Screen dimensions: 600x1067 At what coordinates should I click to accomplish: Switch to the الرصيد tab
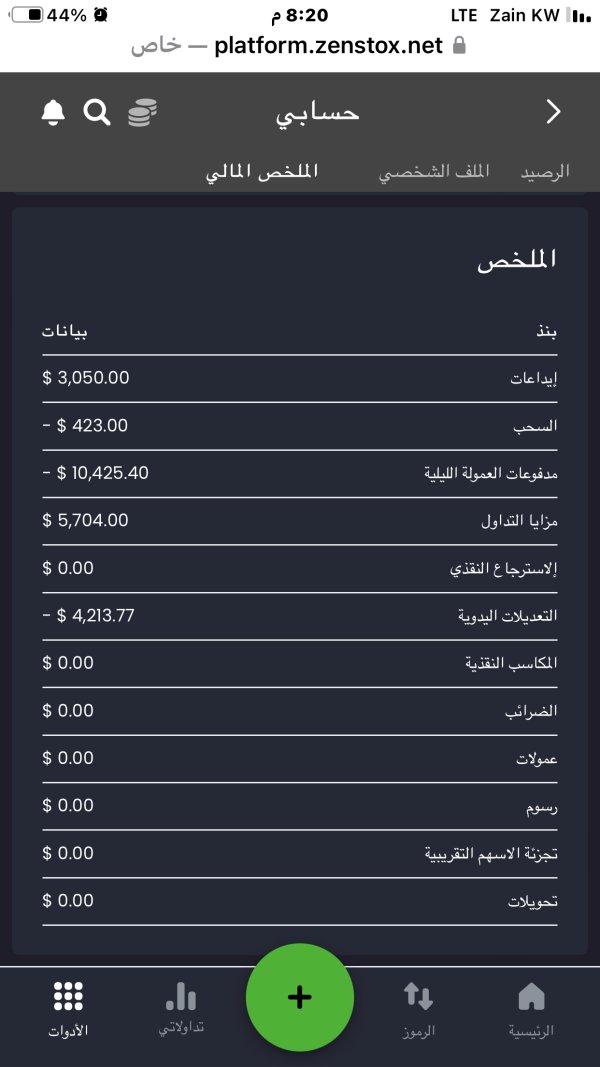(545, 171)
